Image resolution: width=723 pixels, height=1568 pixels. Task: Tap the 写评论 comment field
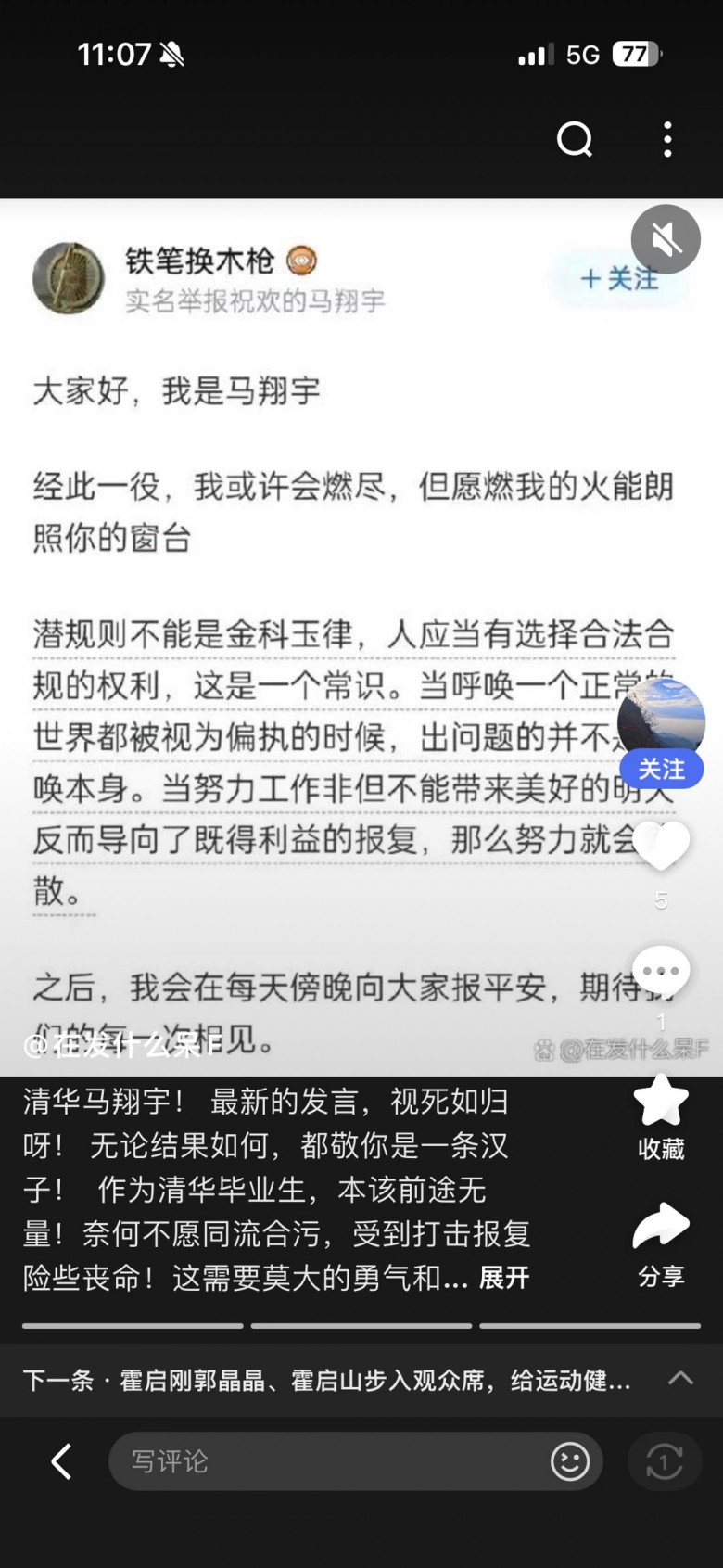tap(324, 1461)
